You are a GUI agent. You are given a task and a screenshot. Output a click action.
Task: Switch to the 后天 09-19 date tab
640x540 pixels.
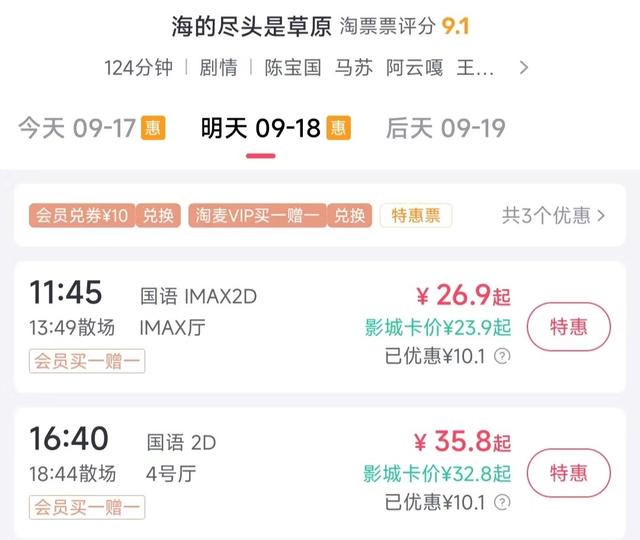coord(446,128)
